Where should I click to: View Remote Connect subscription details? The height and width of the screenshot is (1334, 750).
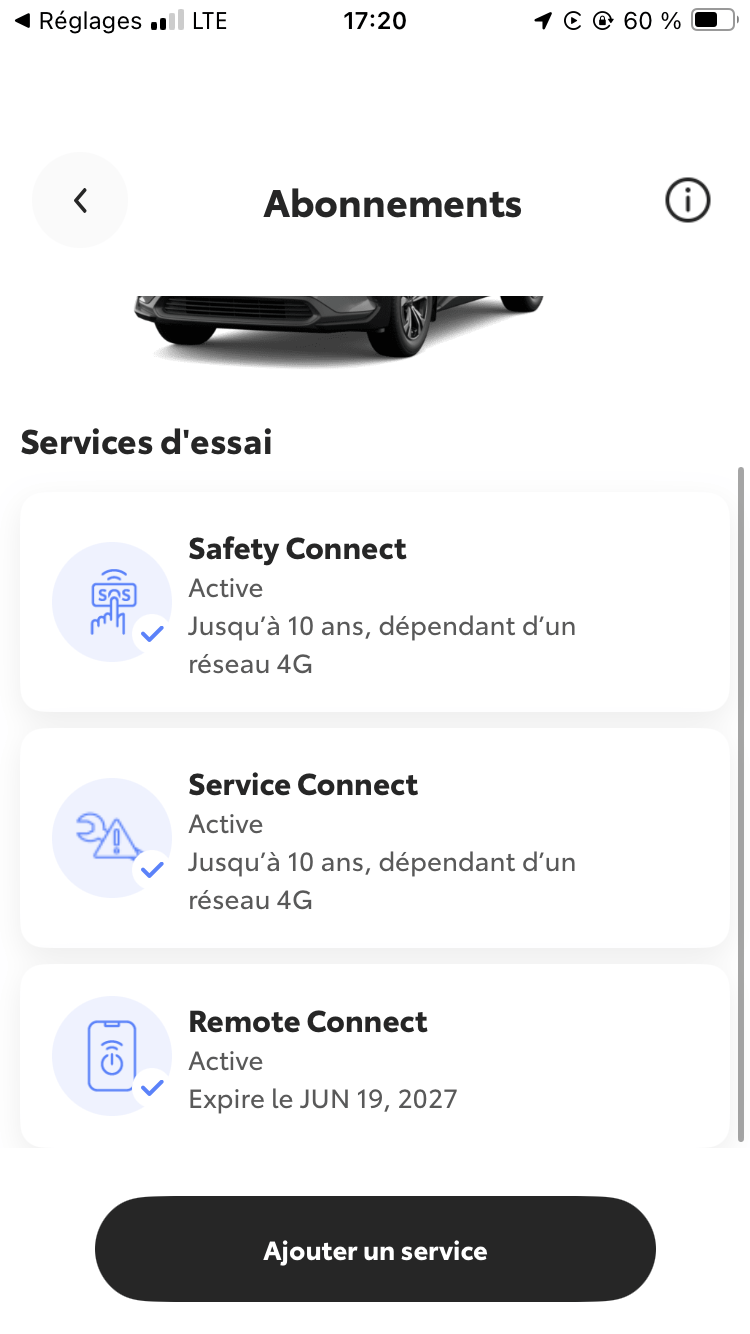click(374, 1058)
